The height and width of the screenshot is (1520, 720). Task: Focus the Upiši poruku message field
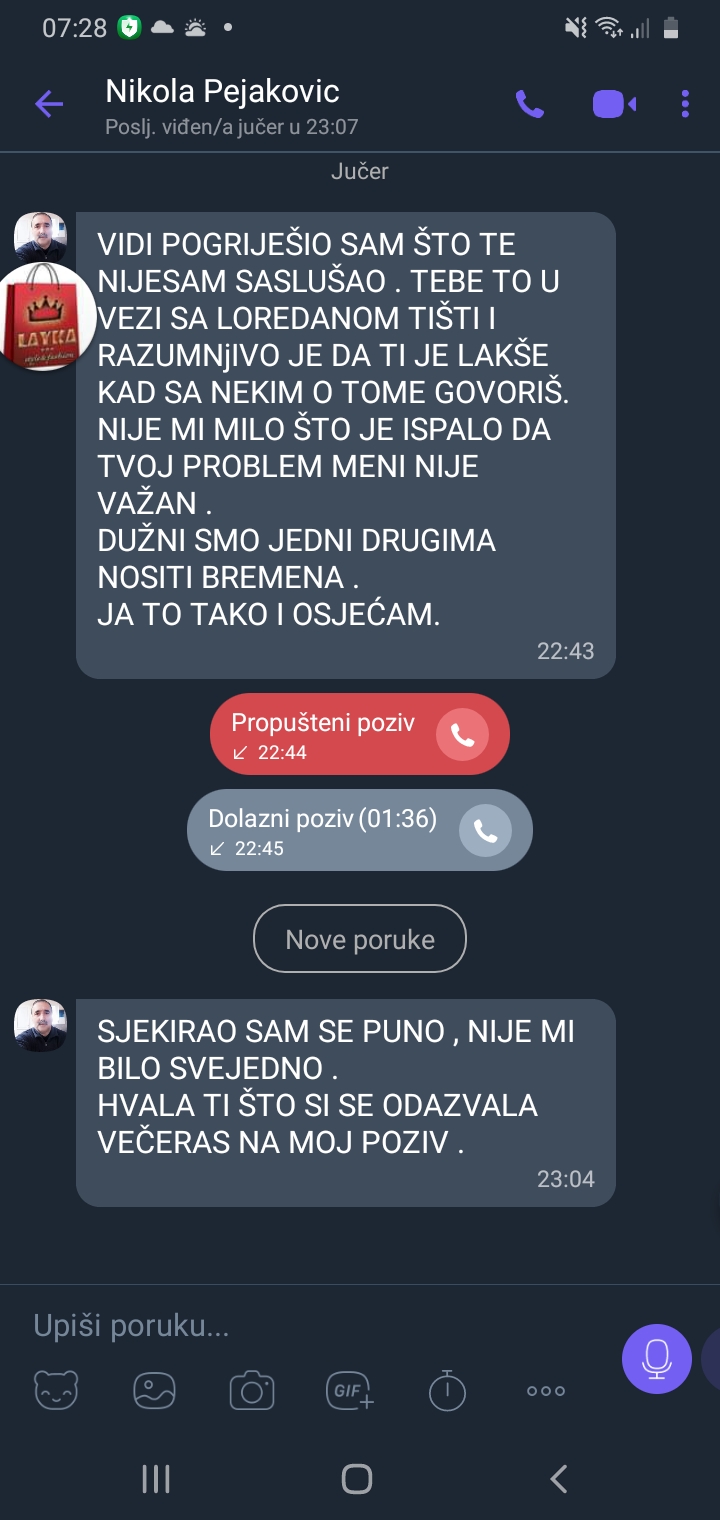(300, 1326)
